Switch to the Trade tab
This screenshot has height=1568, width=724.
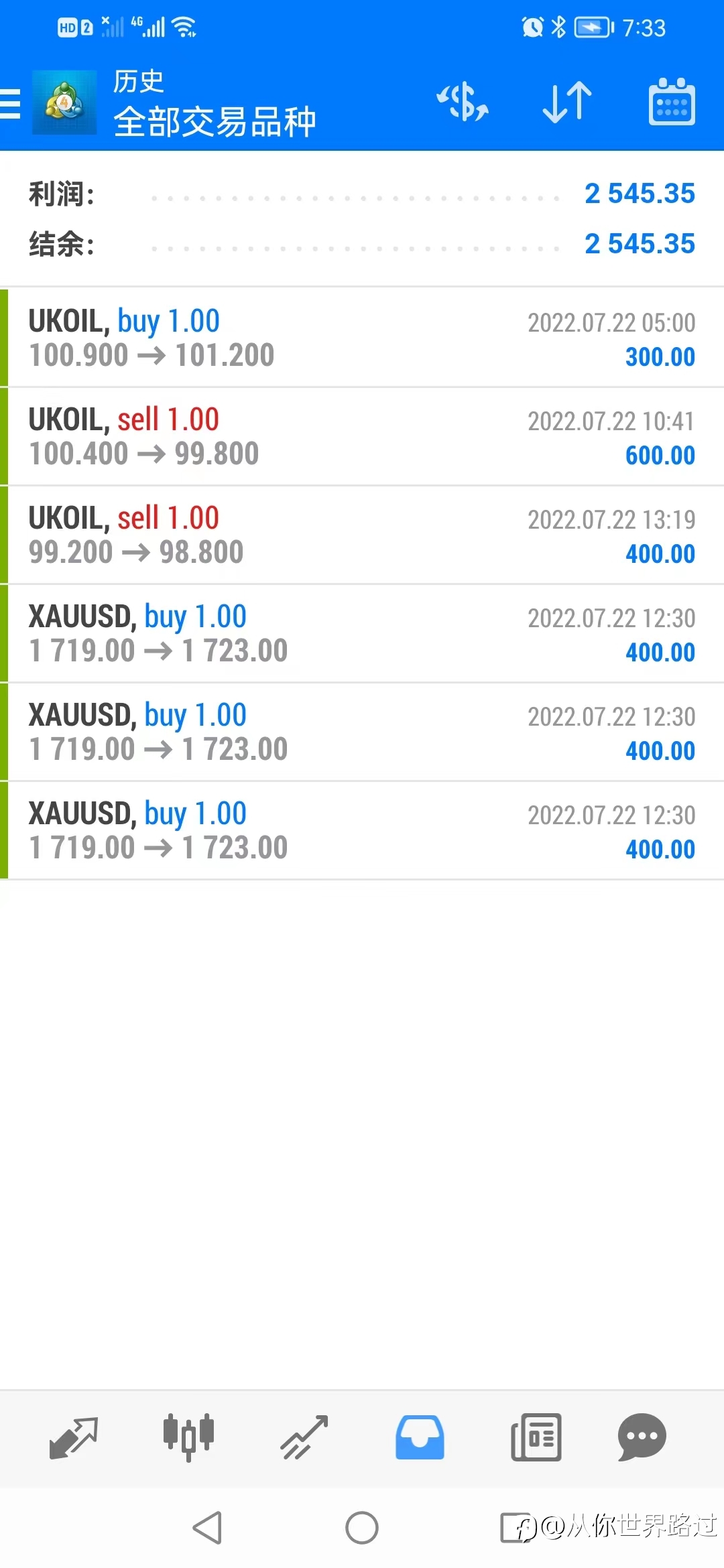tap(304, 1437)
